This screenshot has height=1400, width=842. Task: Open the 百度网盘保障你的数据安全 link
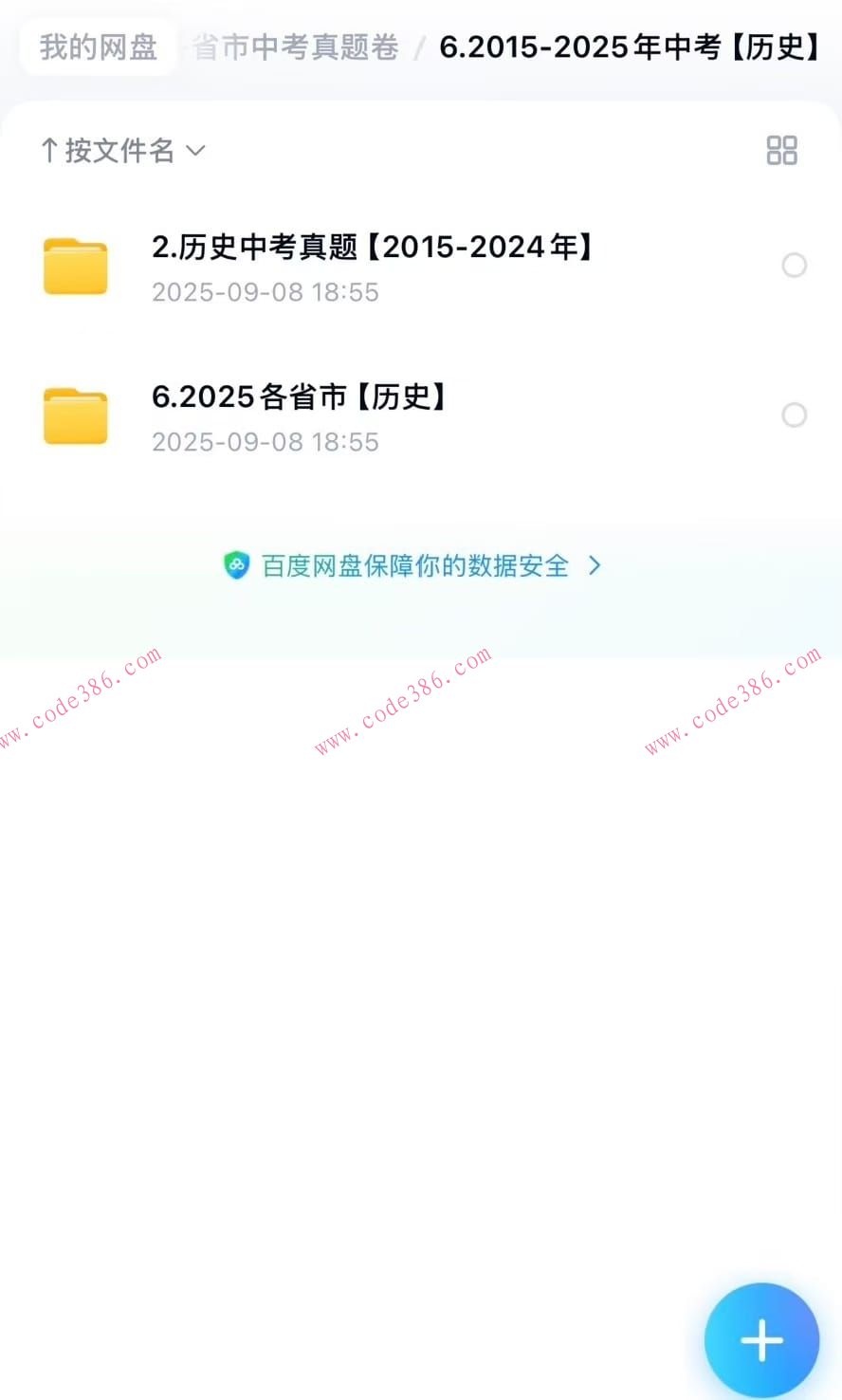(x=414, y=565)
